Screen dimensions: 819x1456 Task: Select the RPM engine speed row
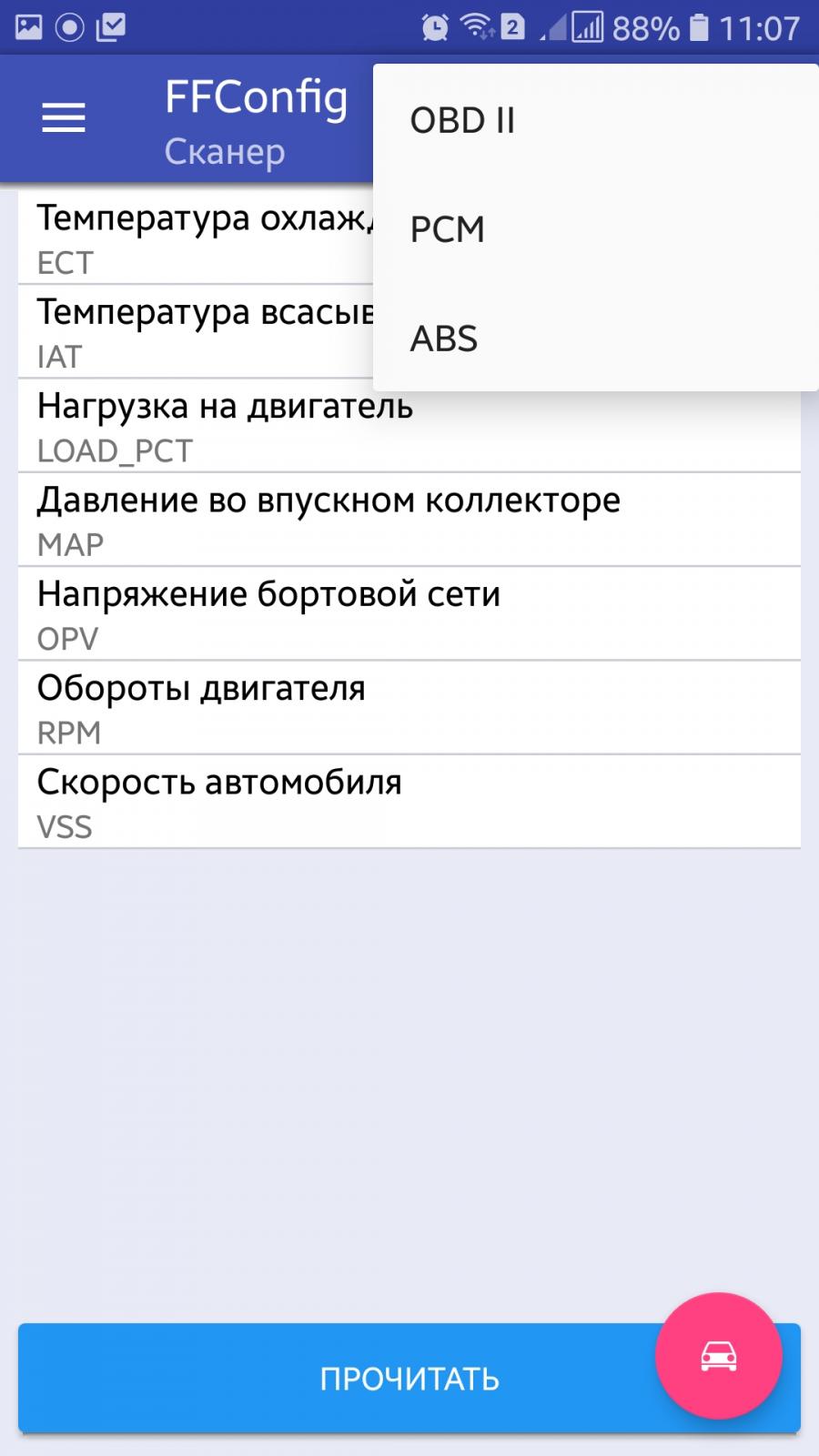click(x=408, y=708)
